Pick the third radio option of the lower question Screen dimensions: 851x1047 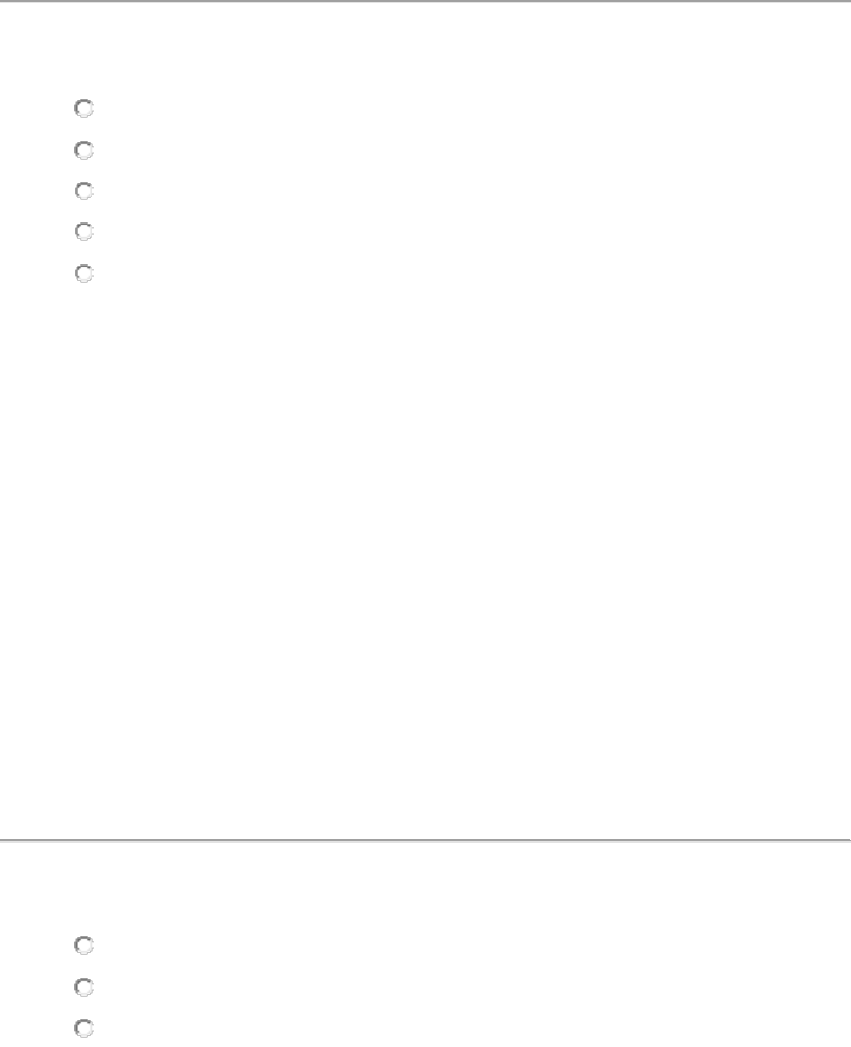pyautogui.click(x=84, y=1027)
